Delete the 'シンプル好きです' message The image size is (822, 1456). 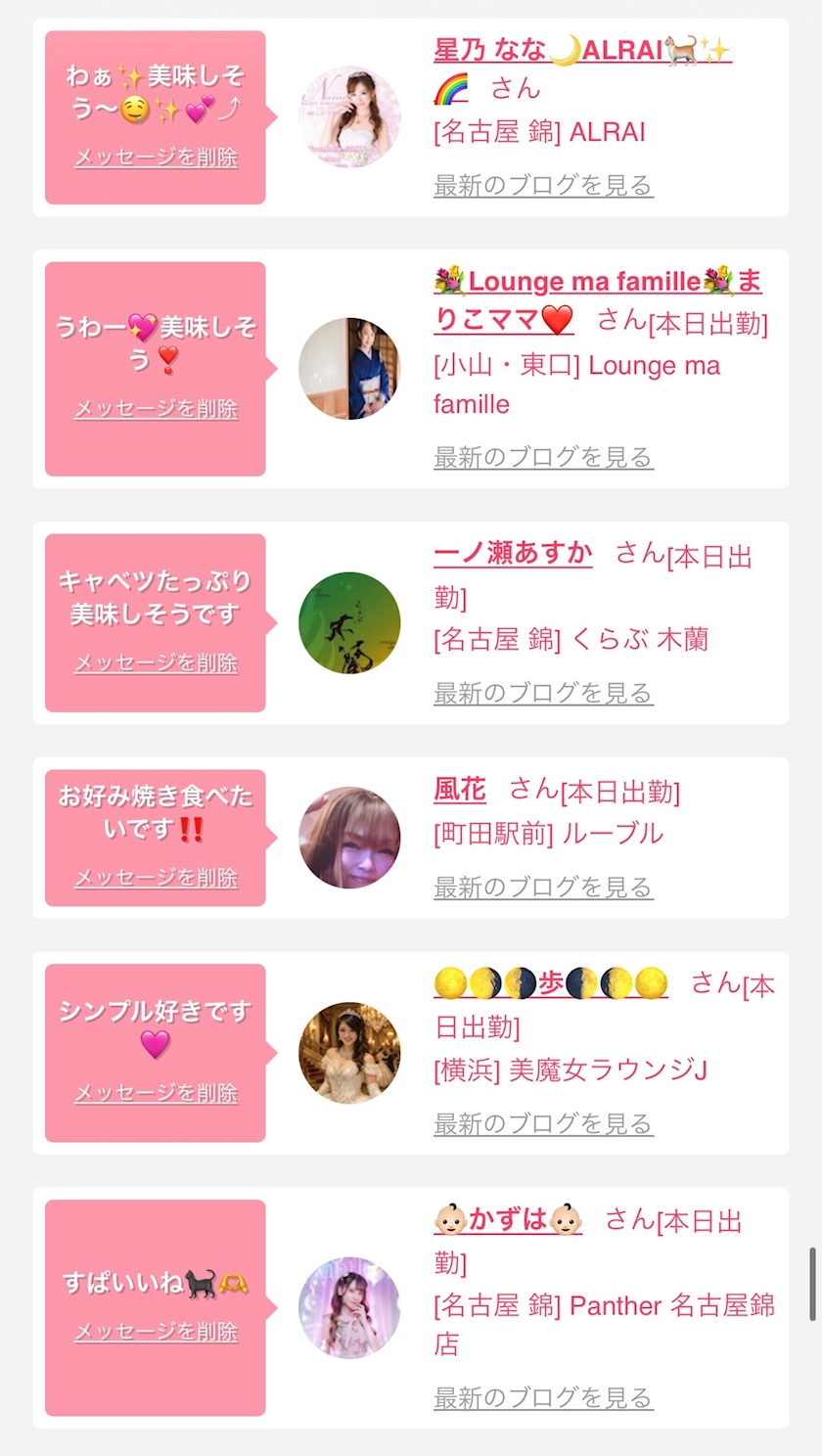(156, 1093)
